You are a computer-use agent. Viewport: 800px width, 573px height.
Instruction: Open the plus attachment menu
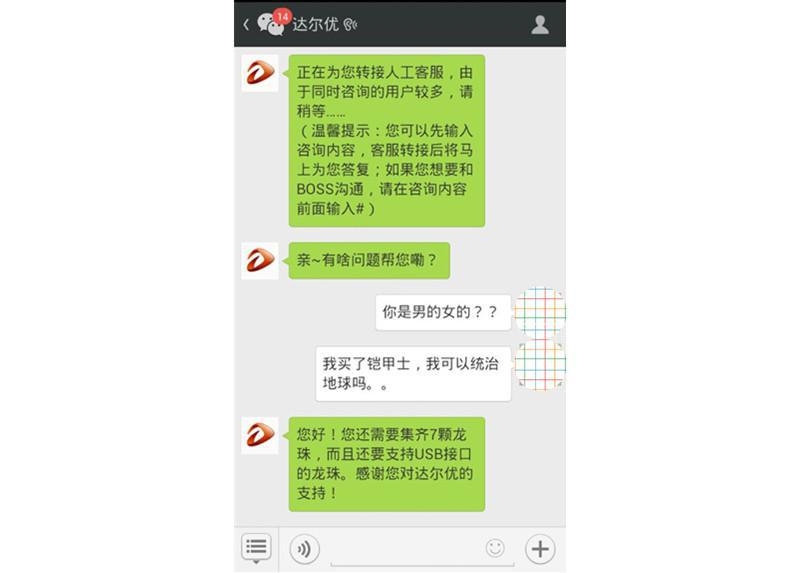(x=540, y=548)
